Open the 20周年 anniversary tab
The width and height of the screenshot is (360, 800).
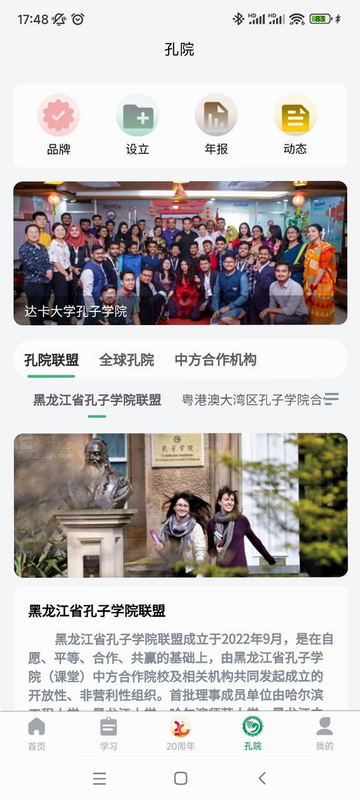coord(181,734)
